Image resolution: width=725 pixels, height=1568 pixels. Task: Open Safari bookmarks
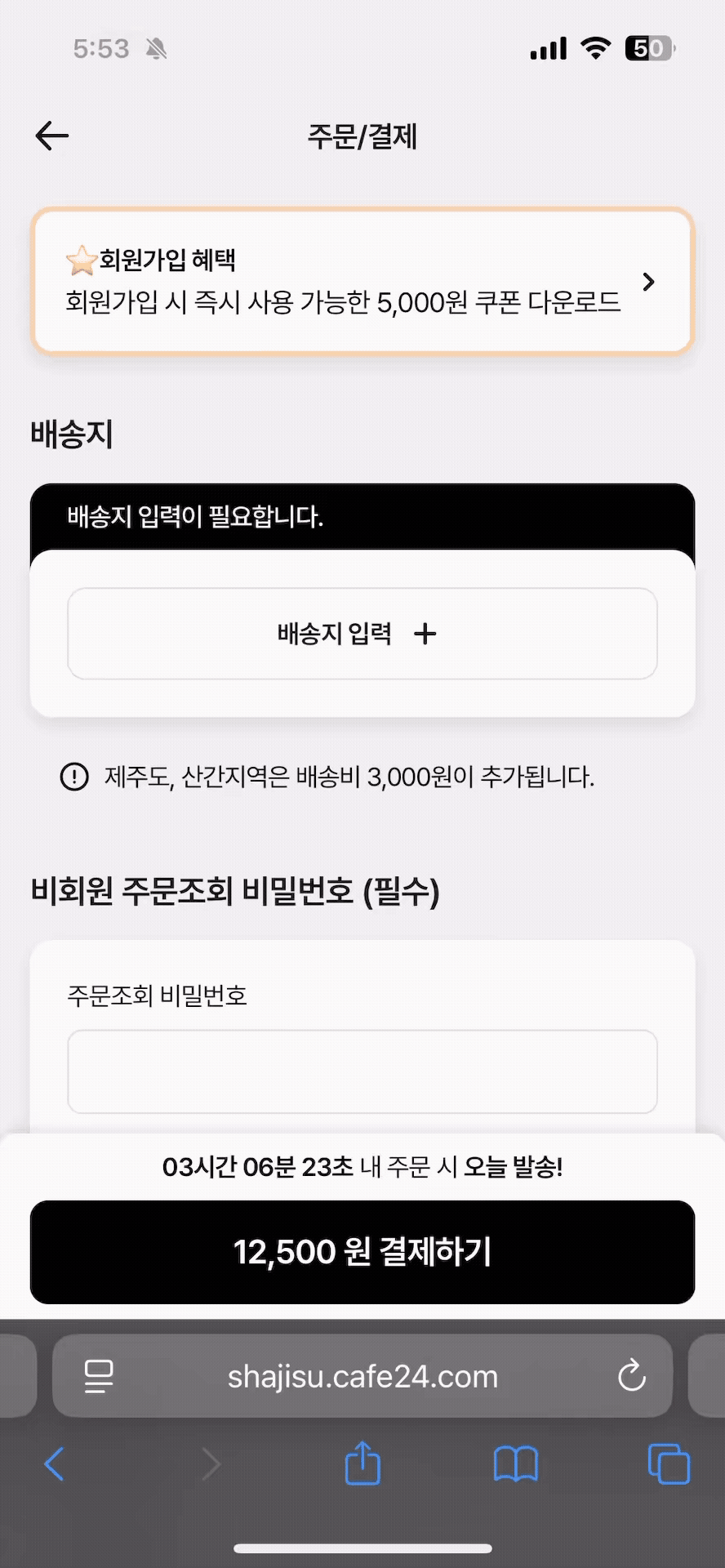coord(515,1463)
